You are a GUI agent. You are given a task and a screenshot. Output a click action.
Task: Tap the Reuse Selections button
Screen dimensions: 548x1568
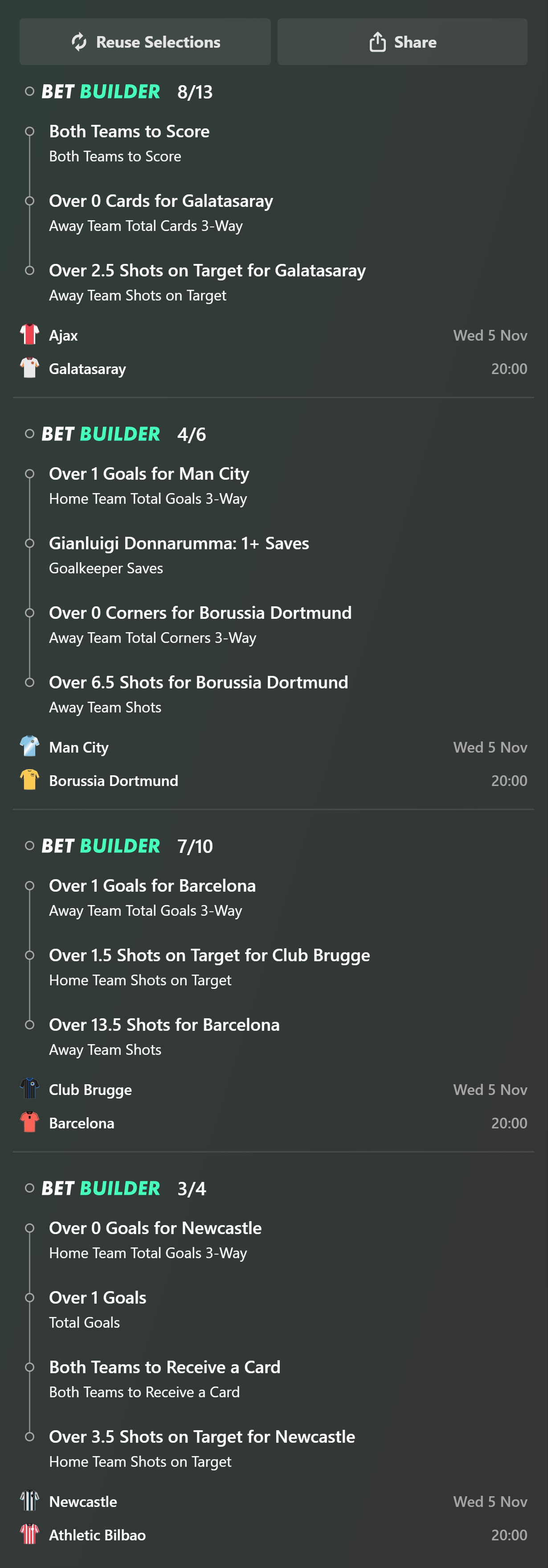point(145,42)
